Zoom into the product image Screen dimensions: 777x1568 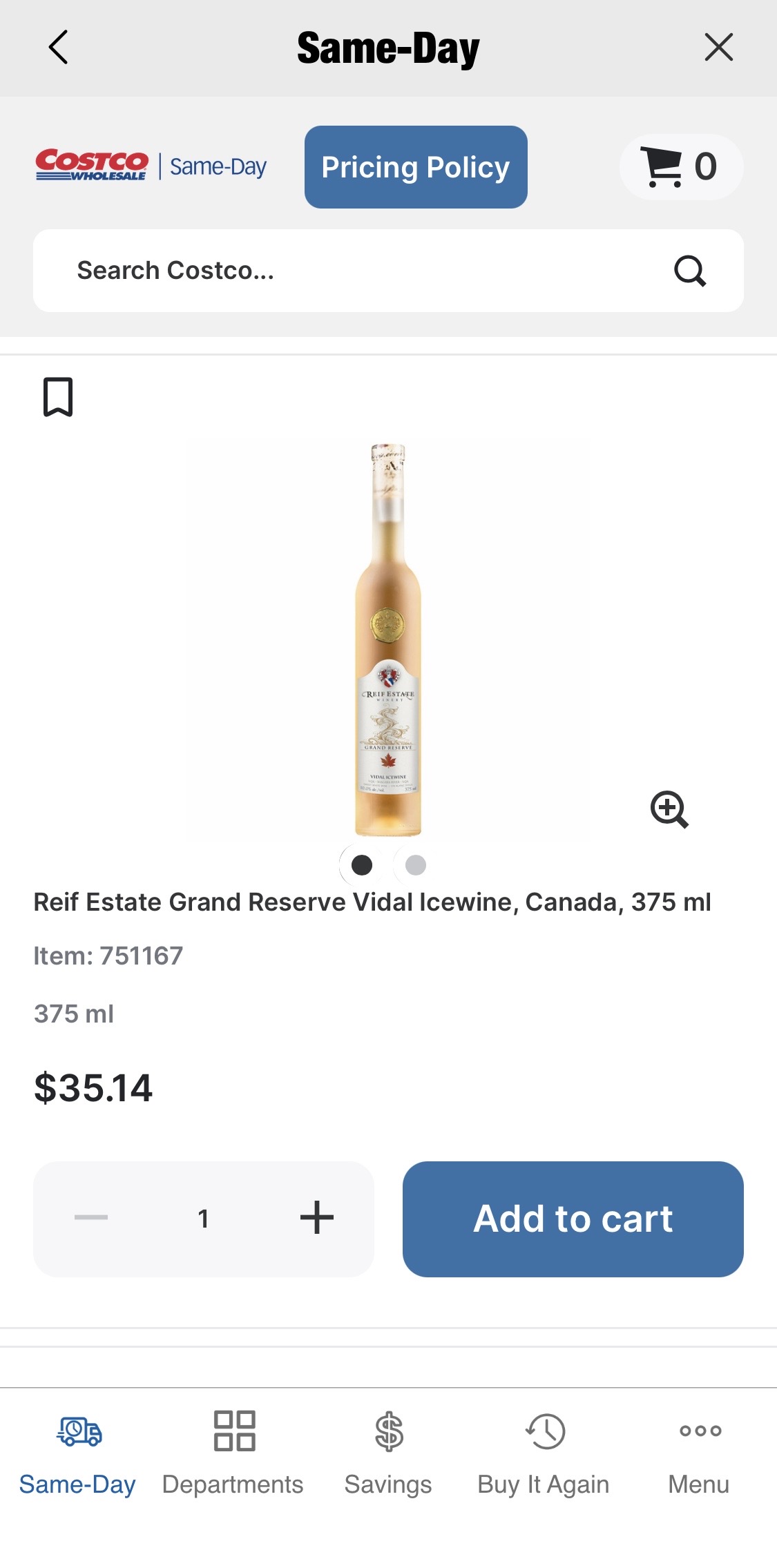[x=669, y=809]
